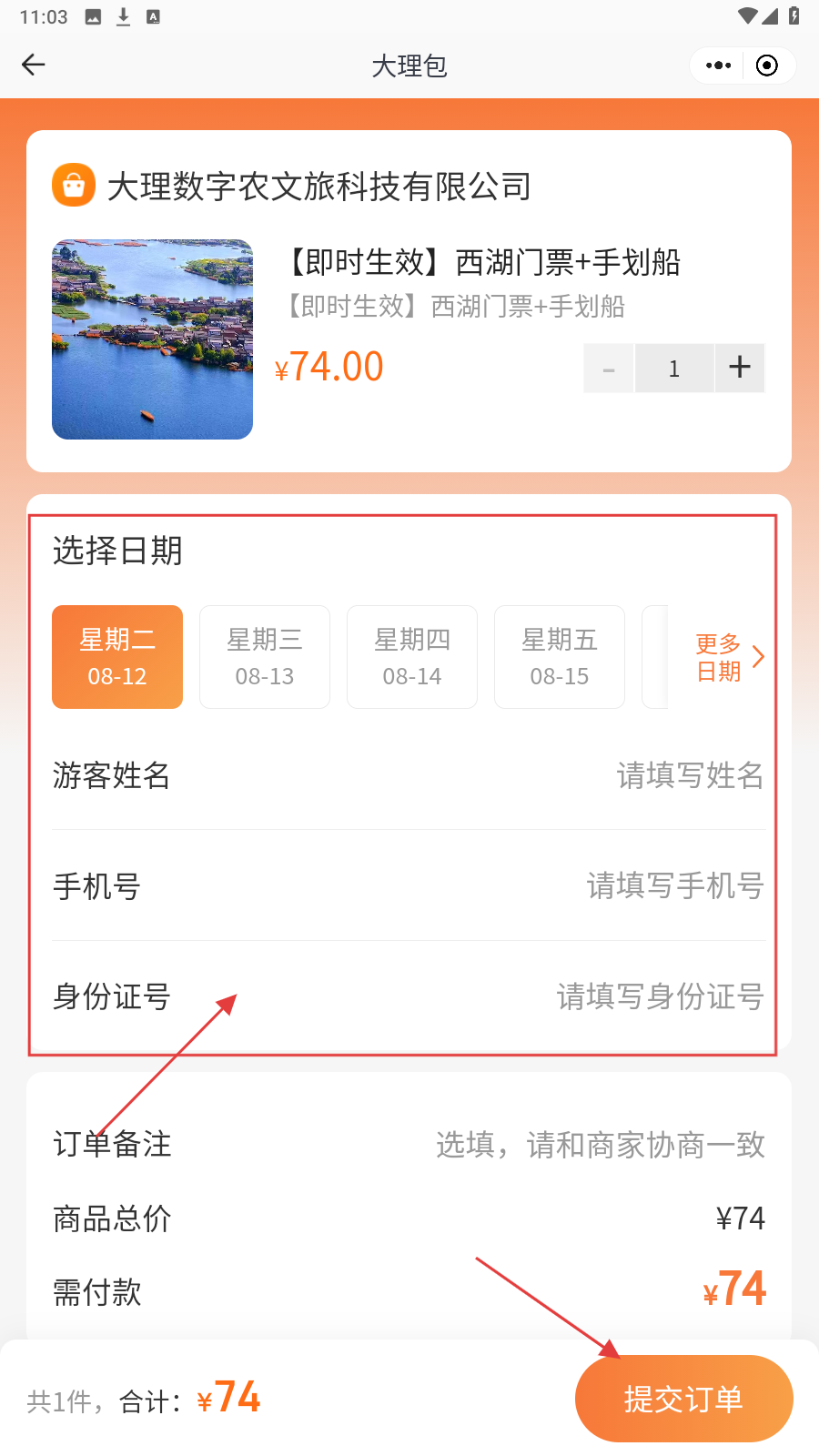Decrease ticket quantity with minus
This screenshot has width=819, height=1456.
609,369
